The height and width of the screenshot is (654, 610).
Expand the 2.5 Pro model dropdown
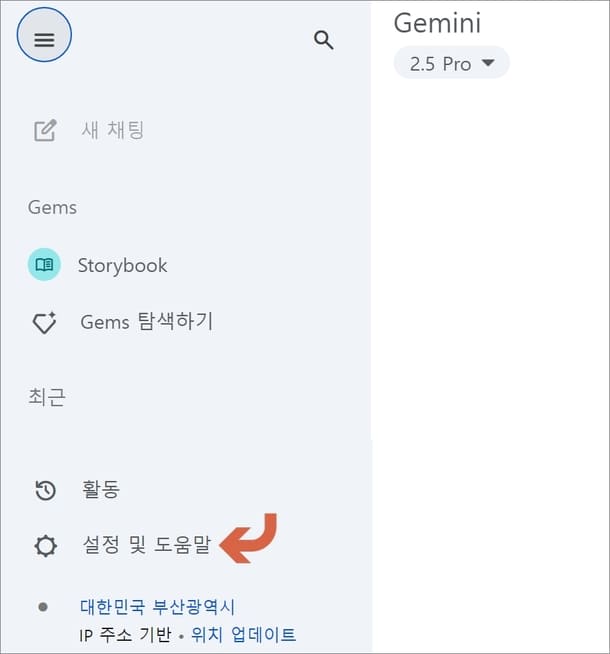coord(452,63)
